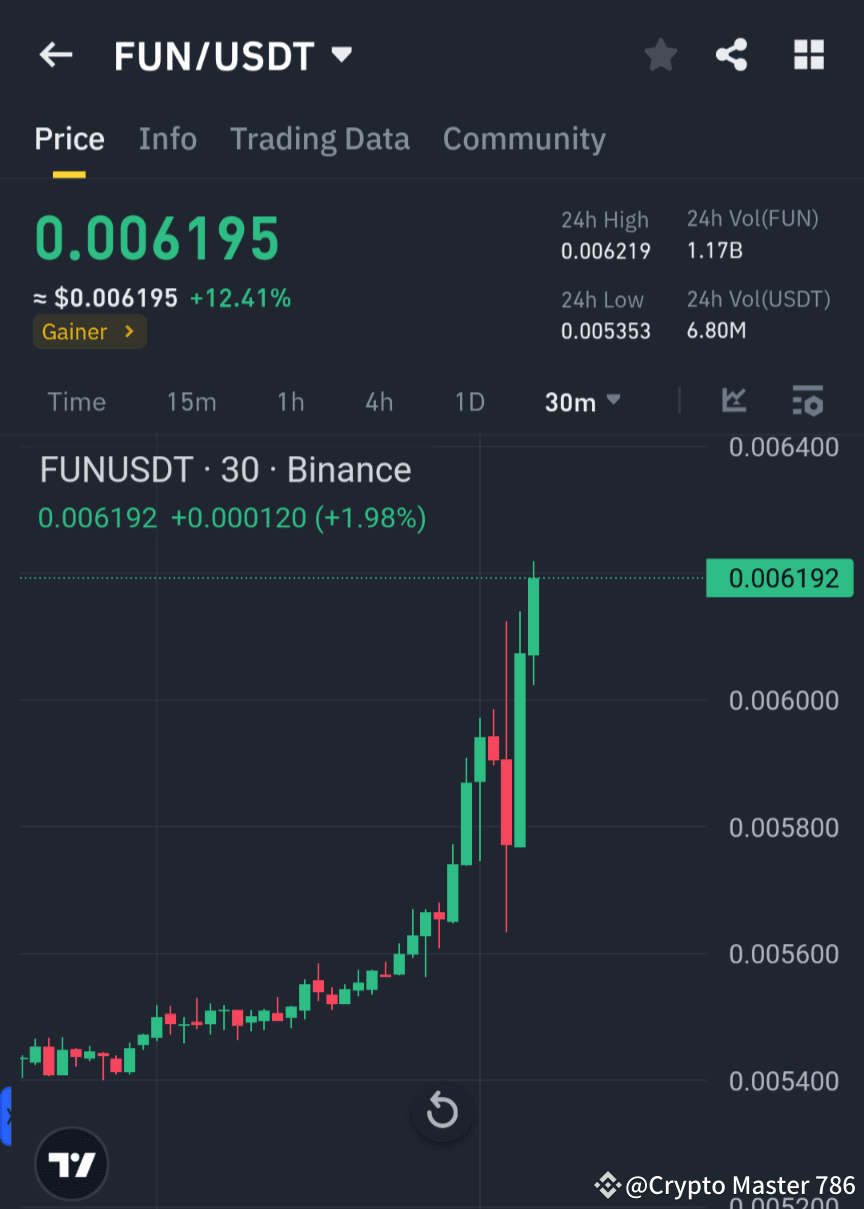
Task: Open the Info tab
Action: point(167,139)
